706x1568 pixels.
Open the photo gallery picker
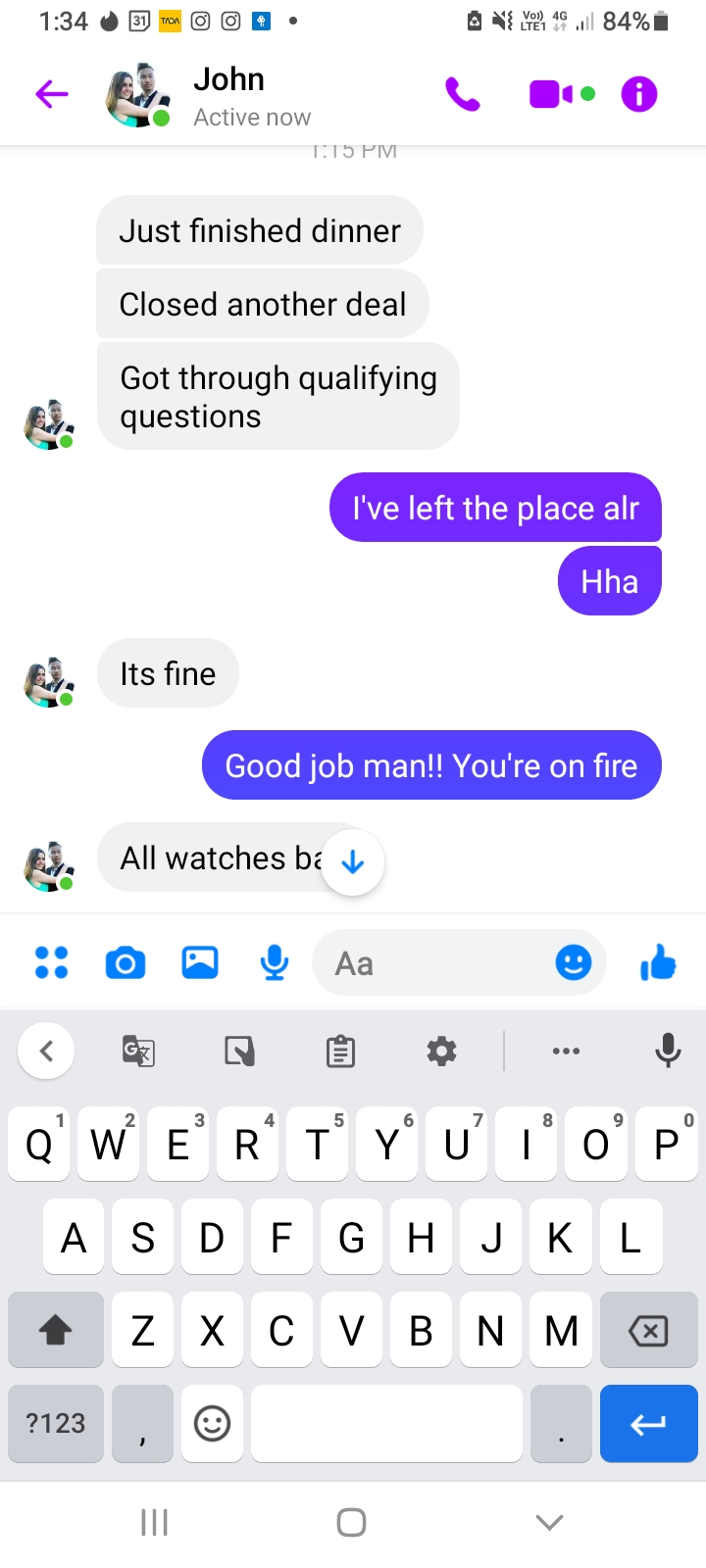(200, 962)
